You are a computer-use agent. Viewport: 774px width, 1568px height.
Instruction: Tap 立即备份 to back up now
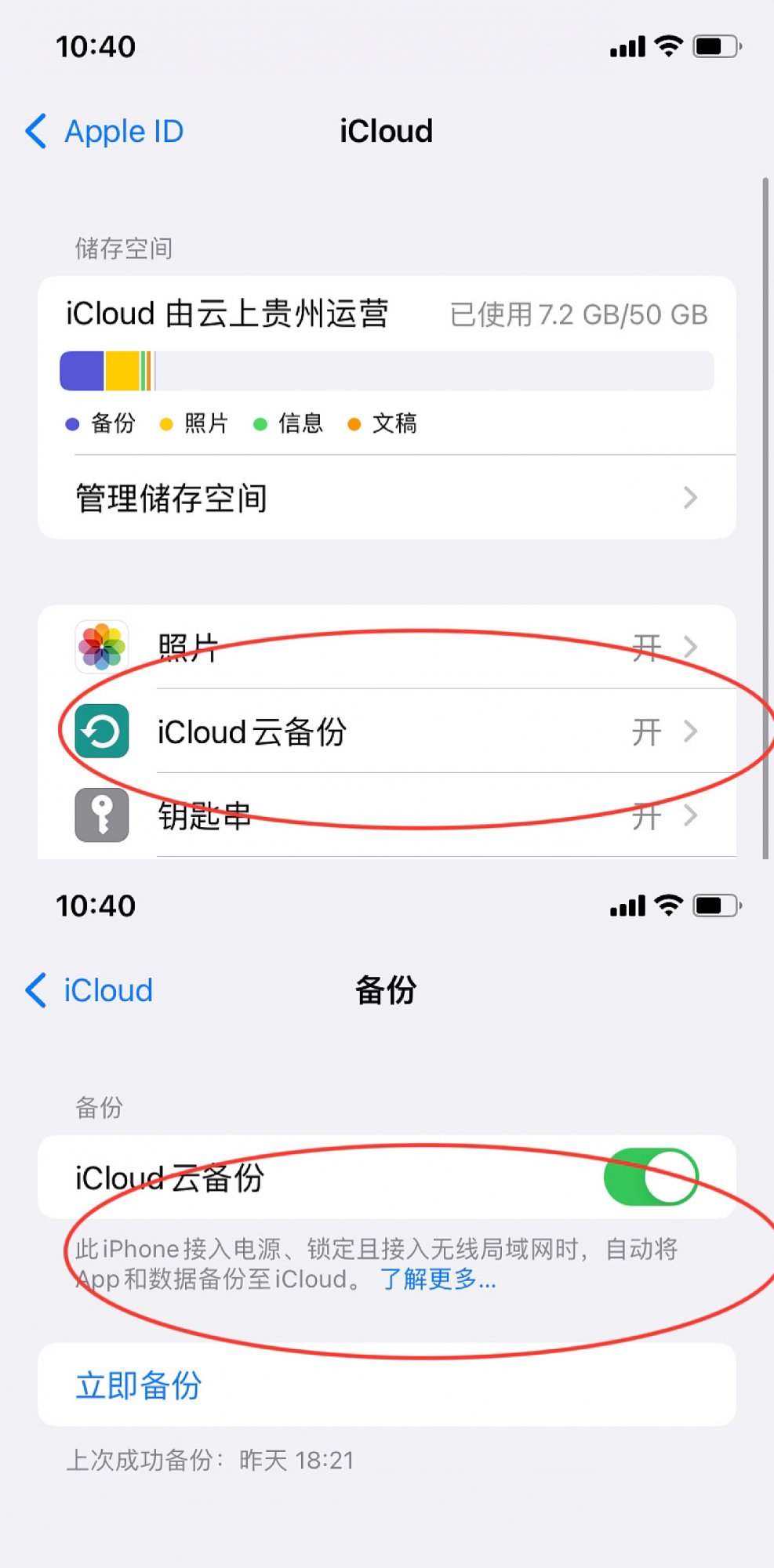140,1385
